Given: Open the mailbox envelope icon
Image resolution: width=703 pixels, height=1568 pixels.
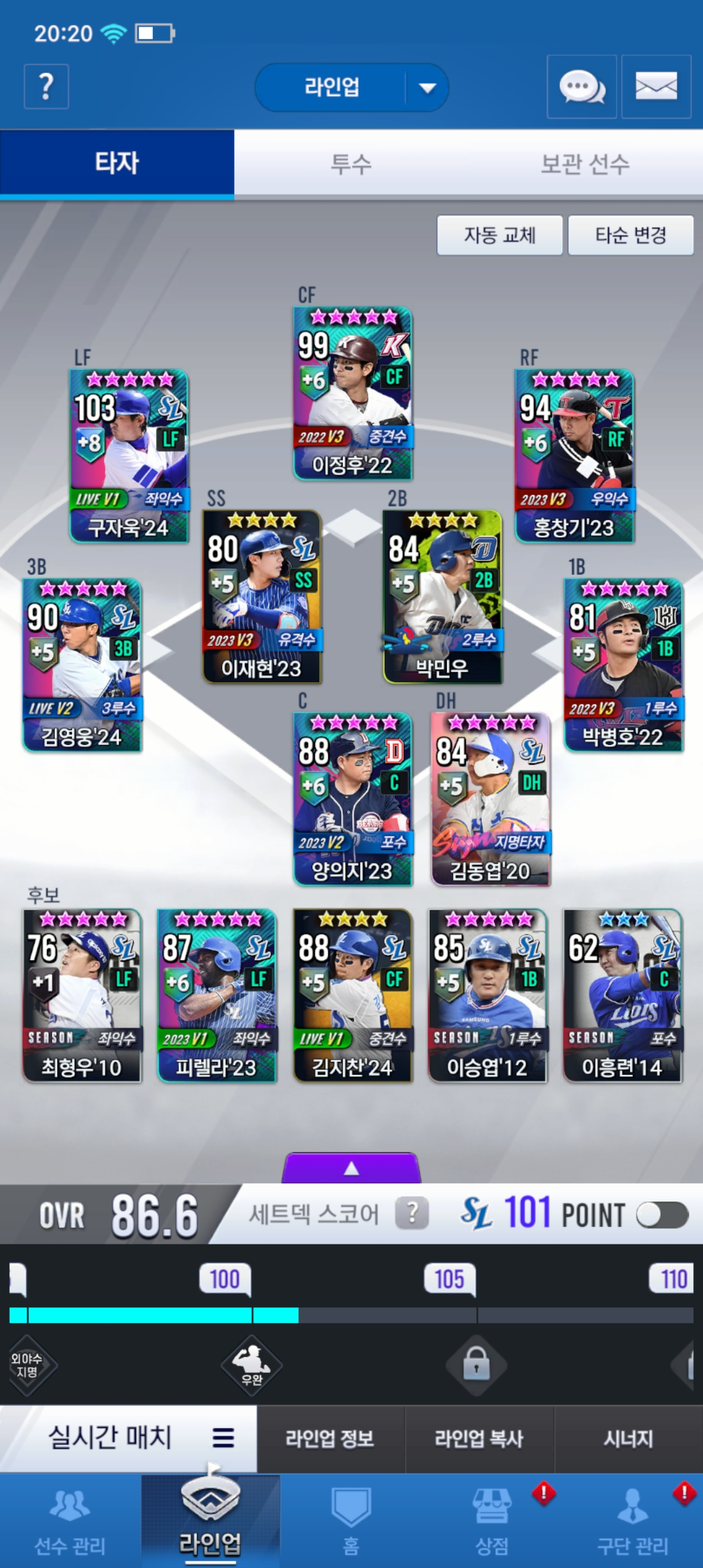Looking at the screenshot, I should 655,87.
